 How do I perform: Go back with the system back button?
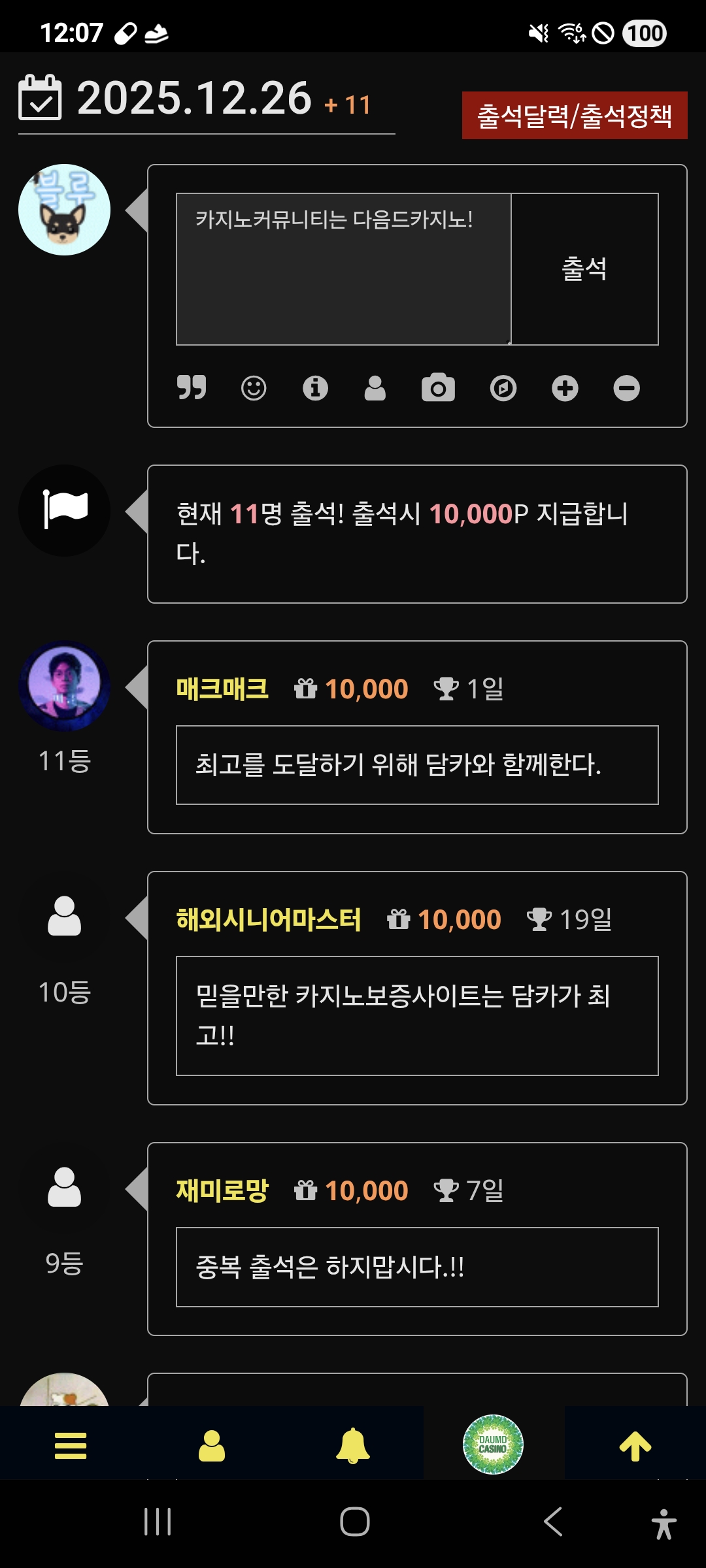point(553,1522)
